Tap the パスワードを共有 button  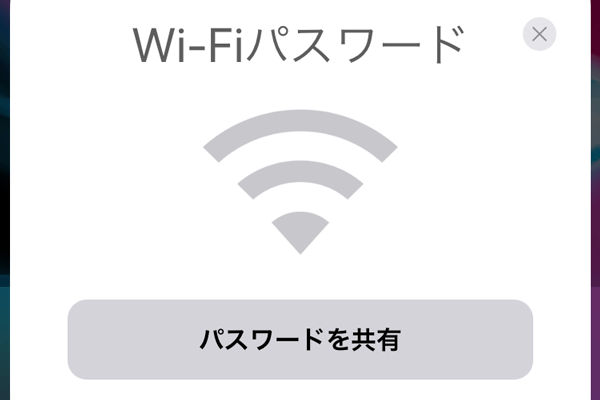pyautogui.click(x=300, y=339)
